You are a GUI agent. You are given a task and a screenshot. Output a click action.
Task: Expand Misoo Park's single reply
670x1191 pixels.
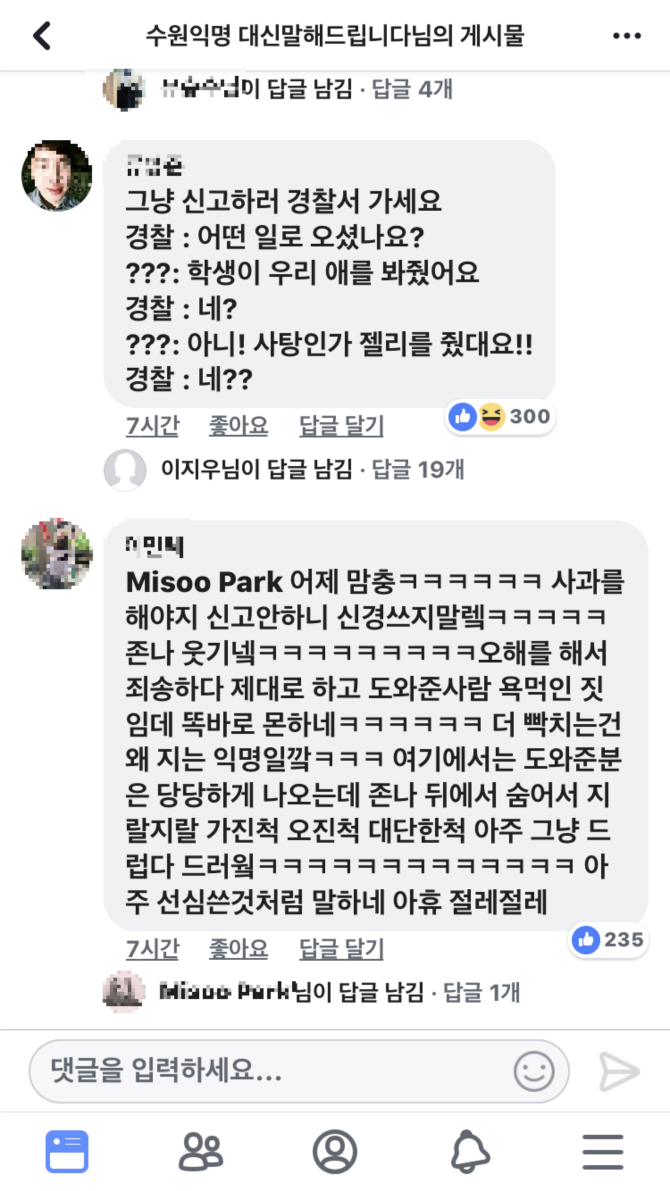(340, 992)
